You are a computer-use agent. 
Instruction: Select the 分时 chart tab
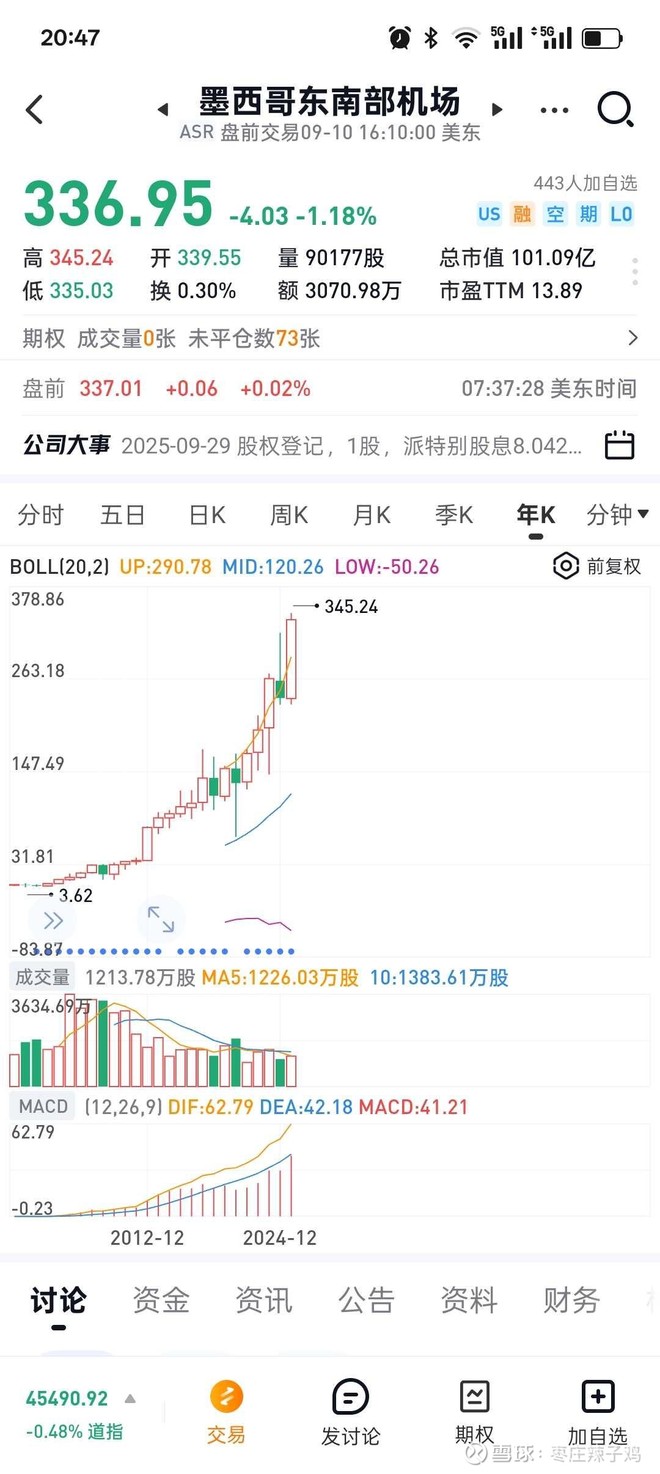[41, 515]
